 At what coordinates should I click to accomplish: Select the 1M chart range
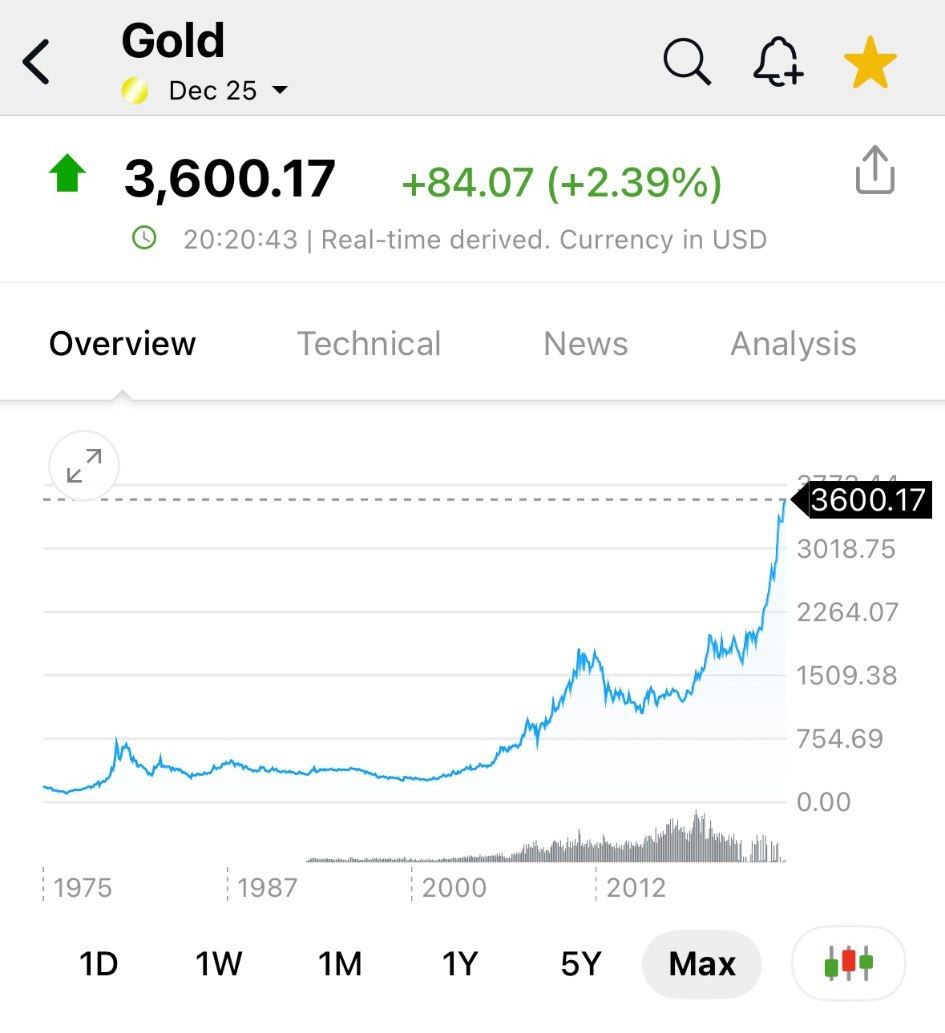coord(340,964)
